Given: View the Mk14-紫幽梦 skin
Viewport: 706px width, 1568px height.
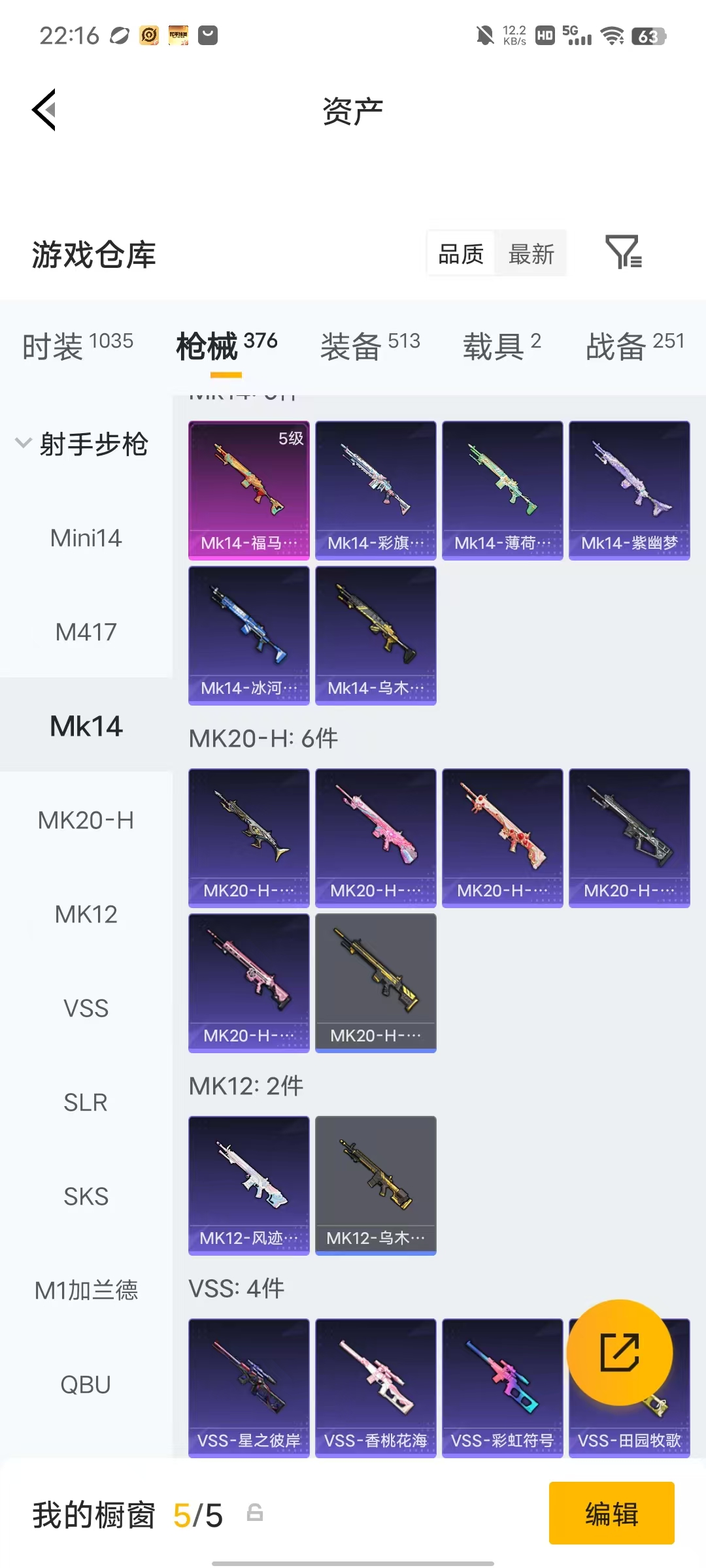Looking at the screenshot, I should (x=630, y=491).
